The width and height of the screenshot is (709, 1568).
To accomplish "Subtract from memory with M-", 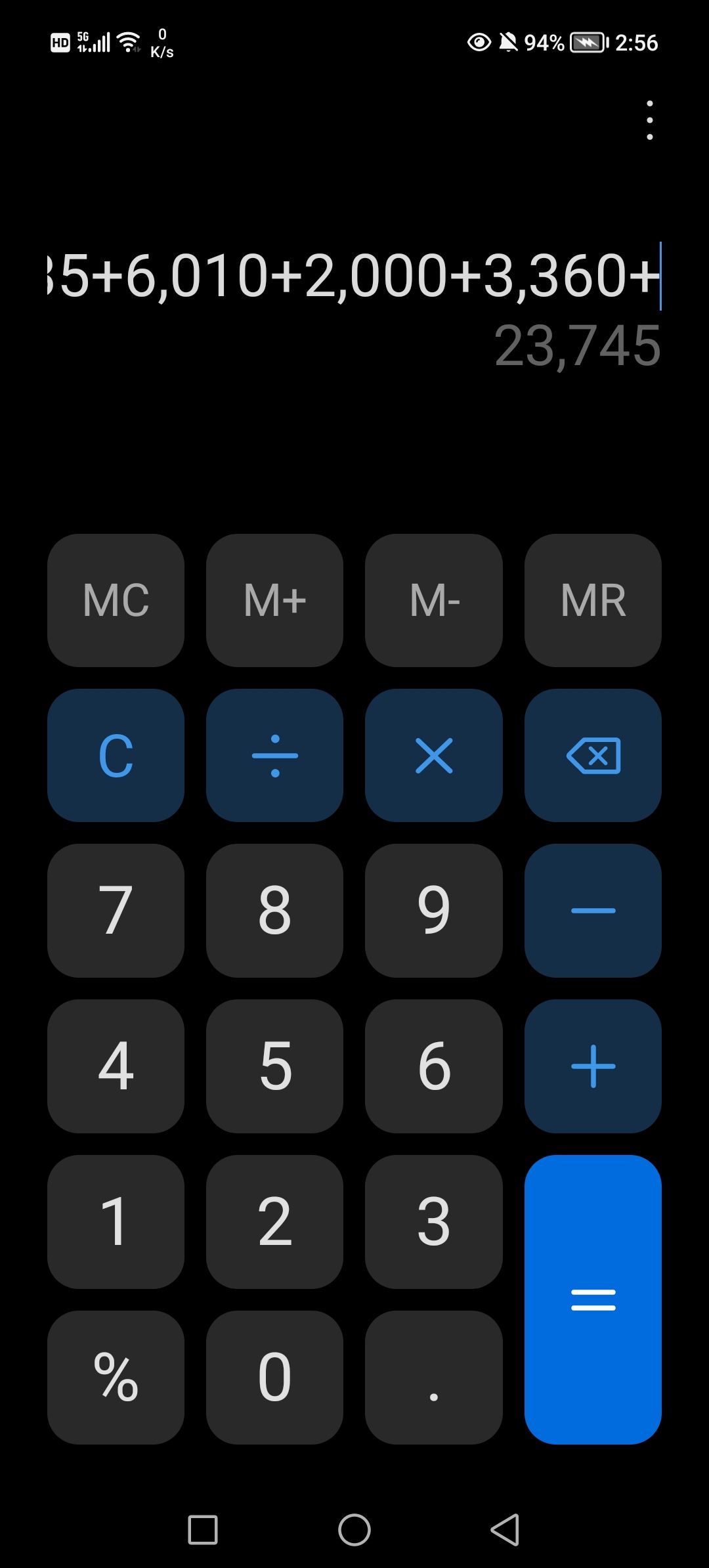I will [x=433, y=600].
